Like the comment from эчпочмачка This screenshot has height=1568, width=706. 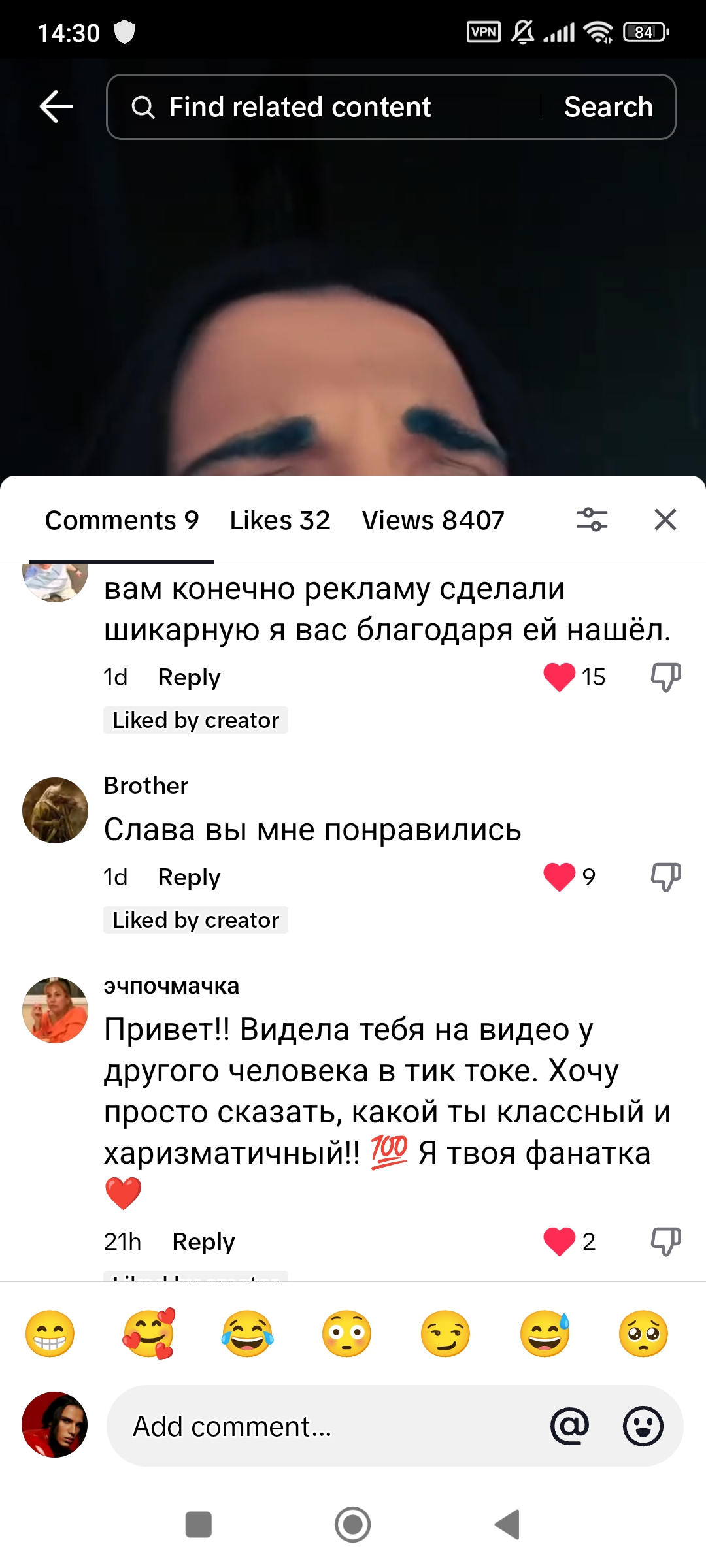pyautogui.click(x=560, y=1241)
